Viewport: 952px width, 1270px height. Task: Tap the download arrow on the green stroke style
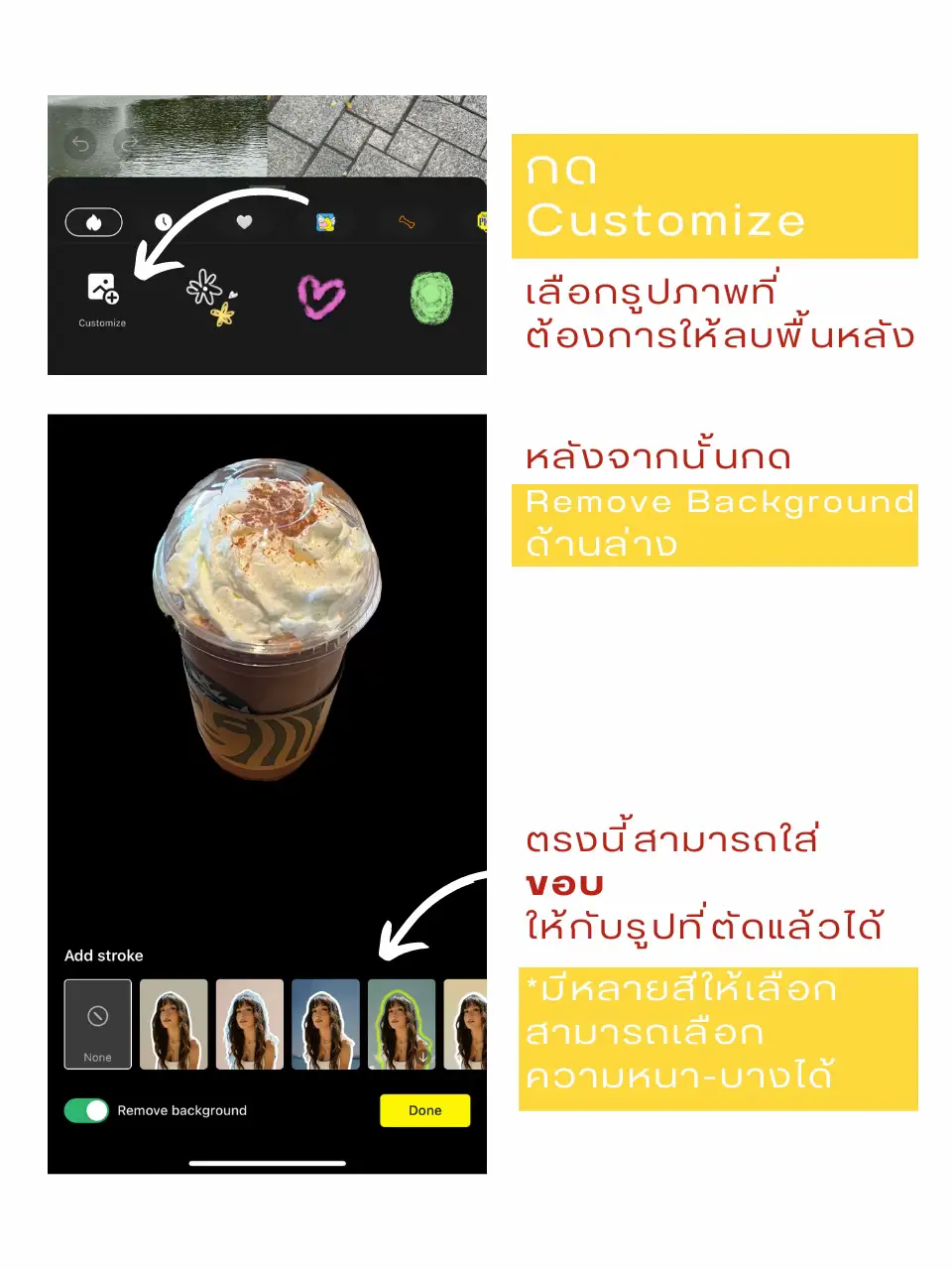coord(423,1056)
